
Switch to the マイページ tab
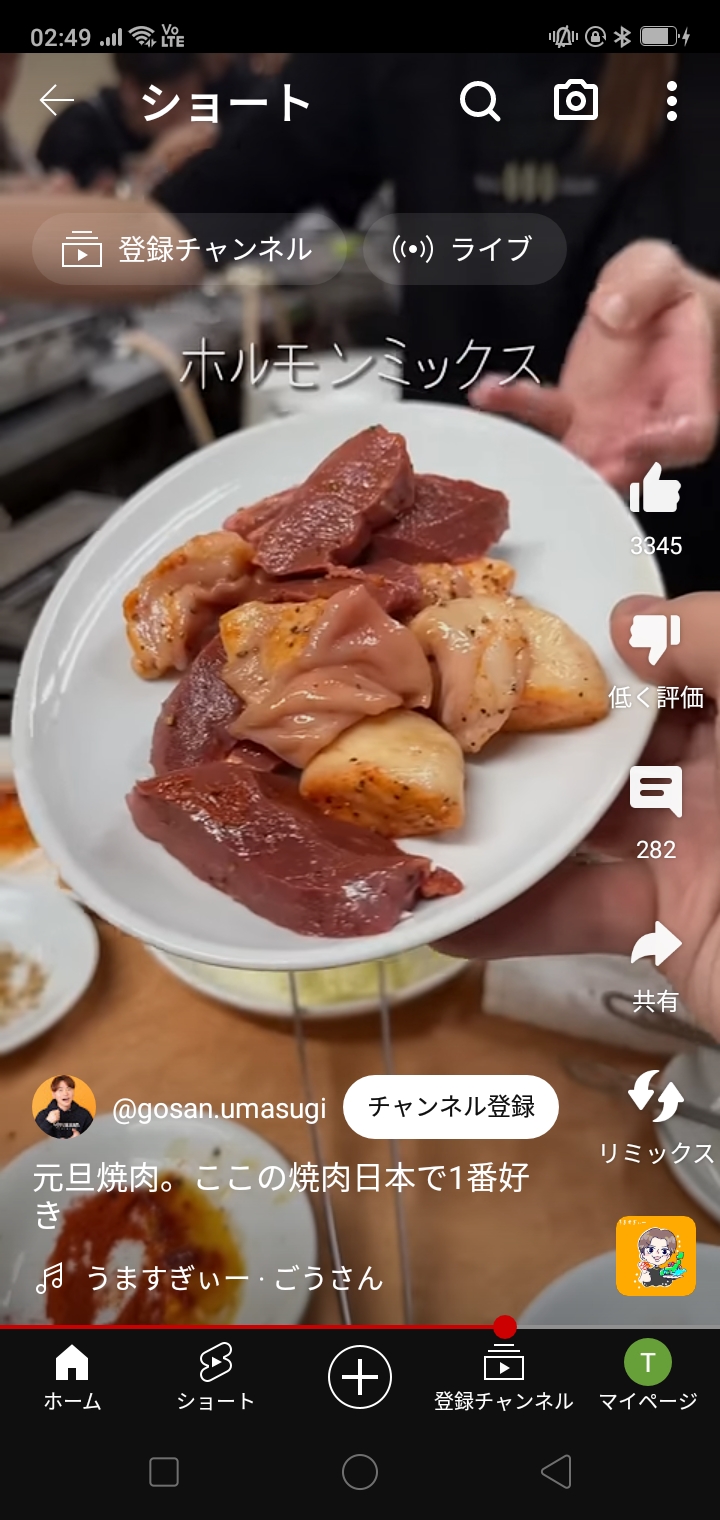point(647,1378)
